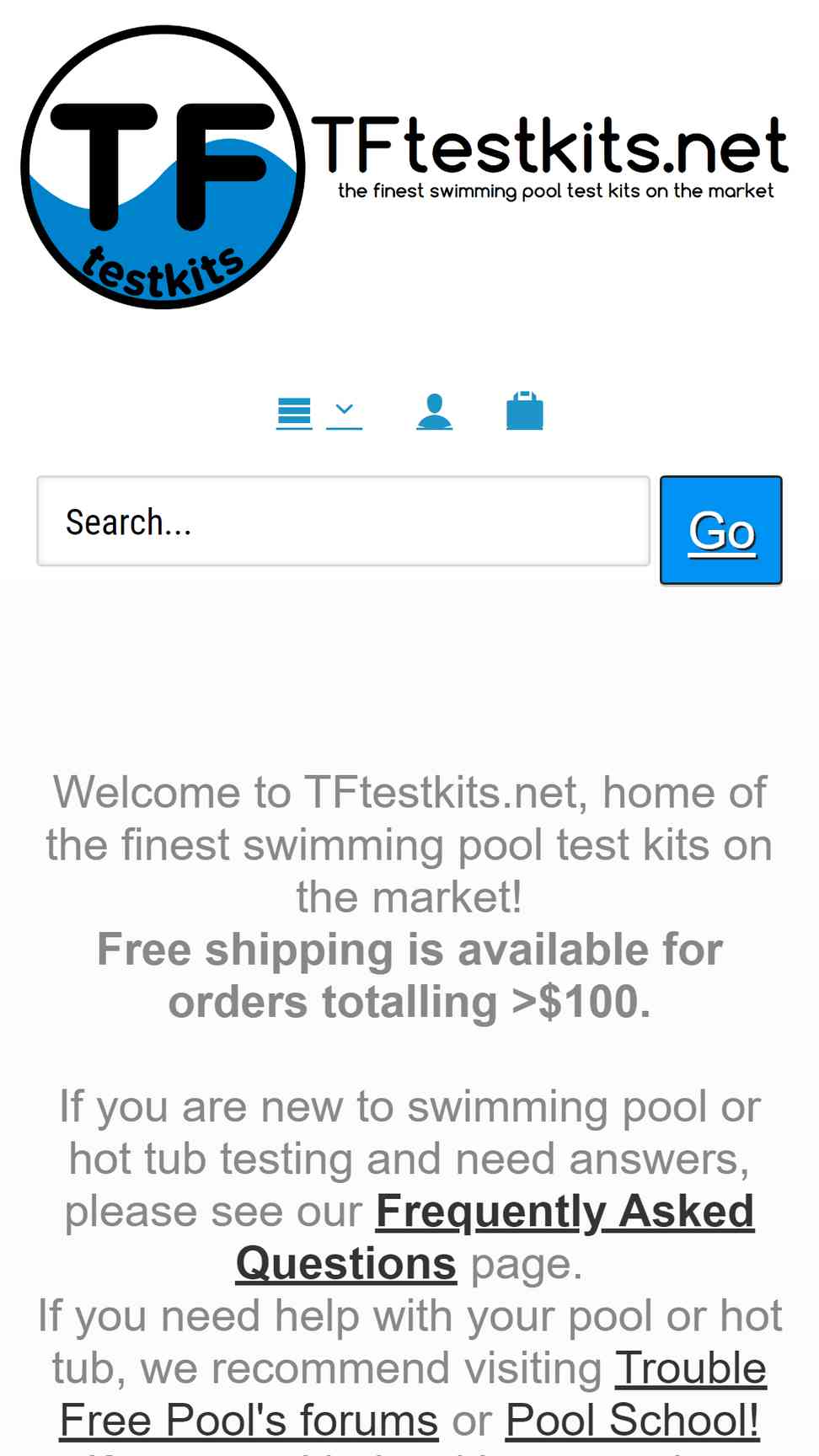Open the Pool School link

633,1420
